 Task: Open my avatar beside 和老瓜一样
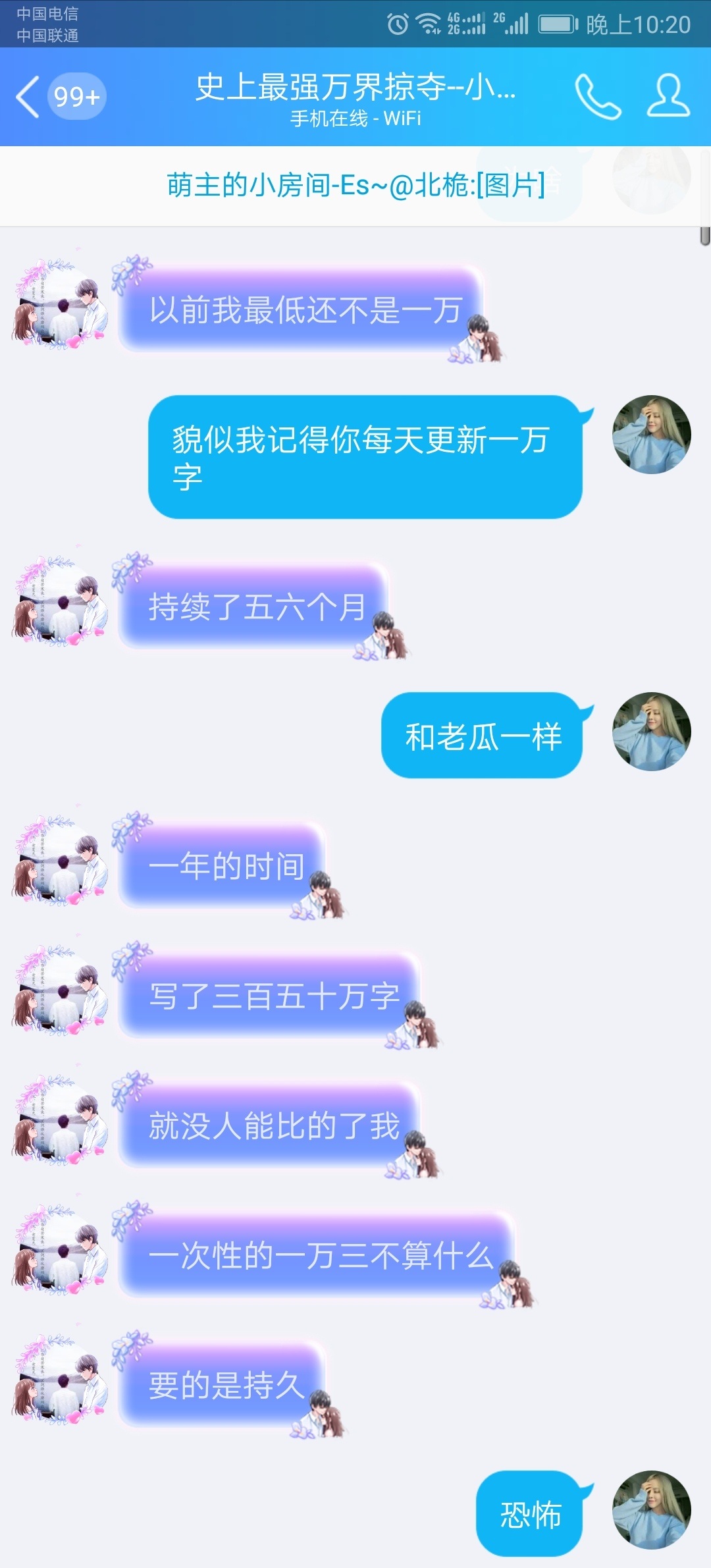(651, 732)
